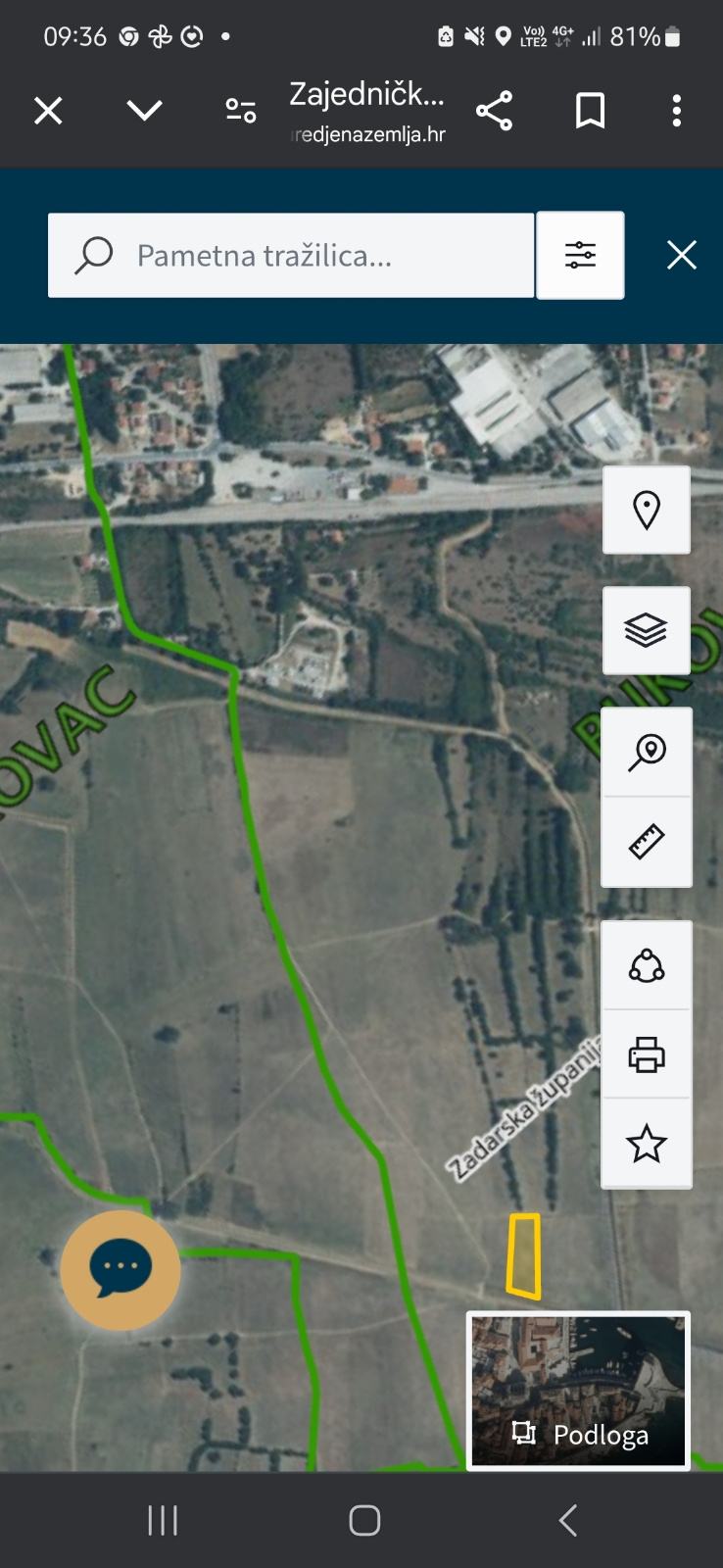
Task: Open the Podloga basemap switcher
Action: click(576, 1392)
